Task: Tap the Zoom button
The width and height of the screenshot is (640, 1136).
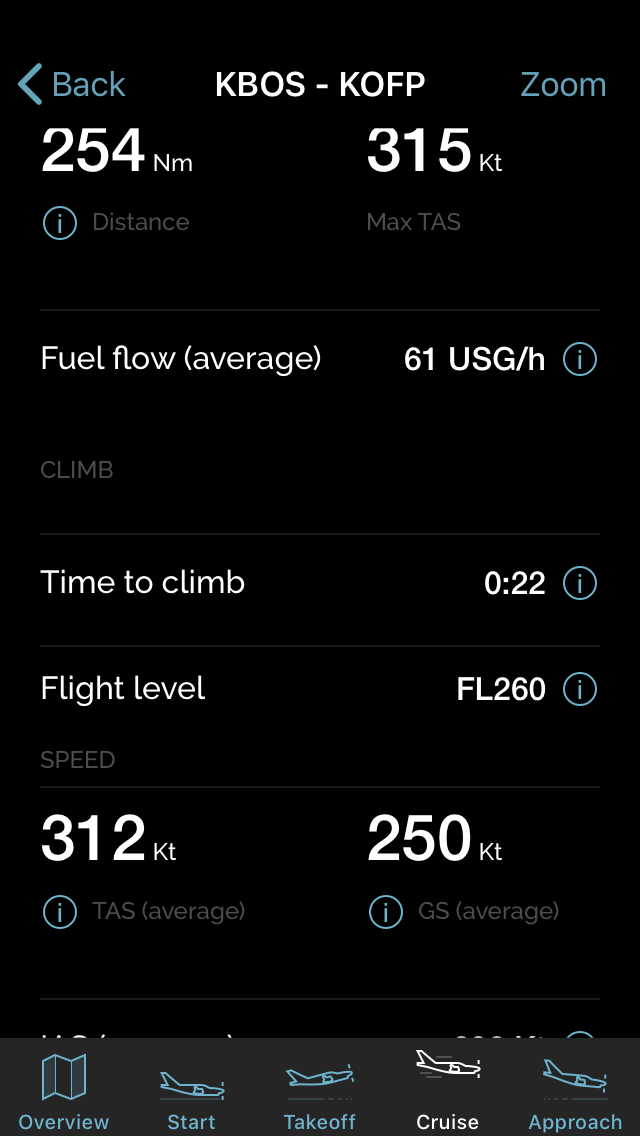Action: pos(563,84)
